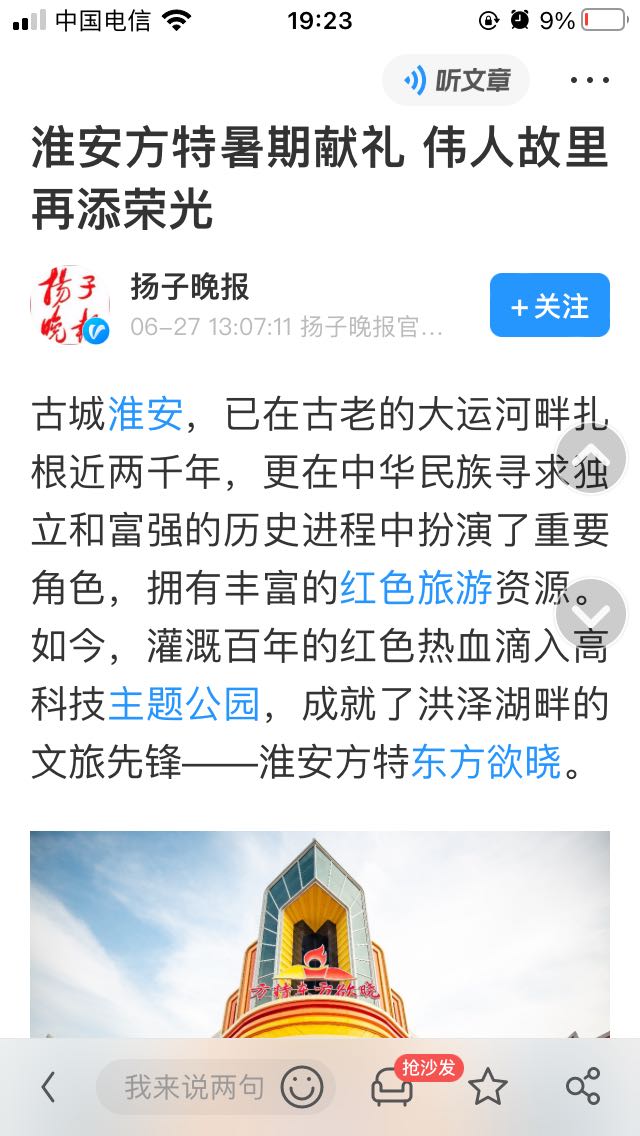The height and width of the screenshot is (1136, 640).
Task: Share the article
Action: click(x=583, y=1087)
